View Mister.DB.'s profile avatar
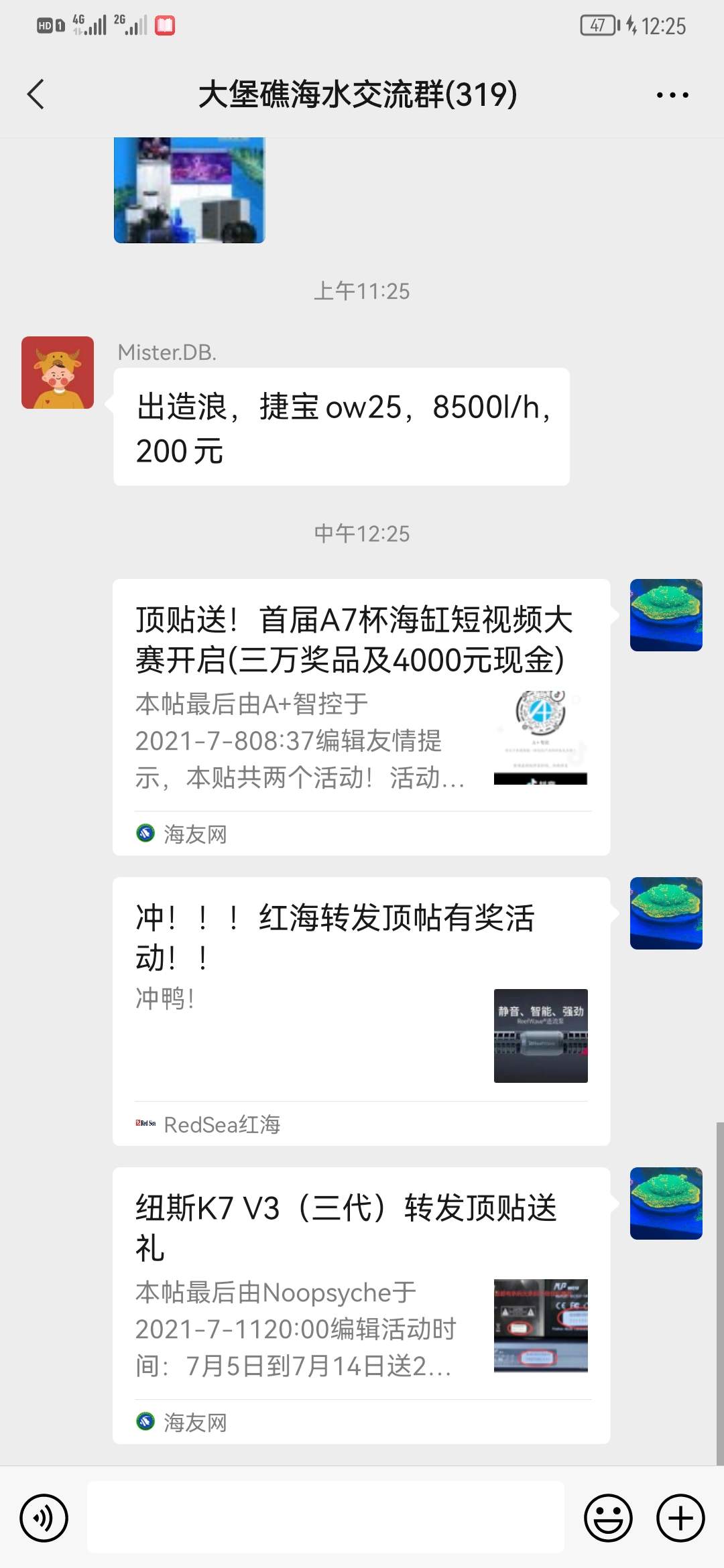 [58, 373]
